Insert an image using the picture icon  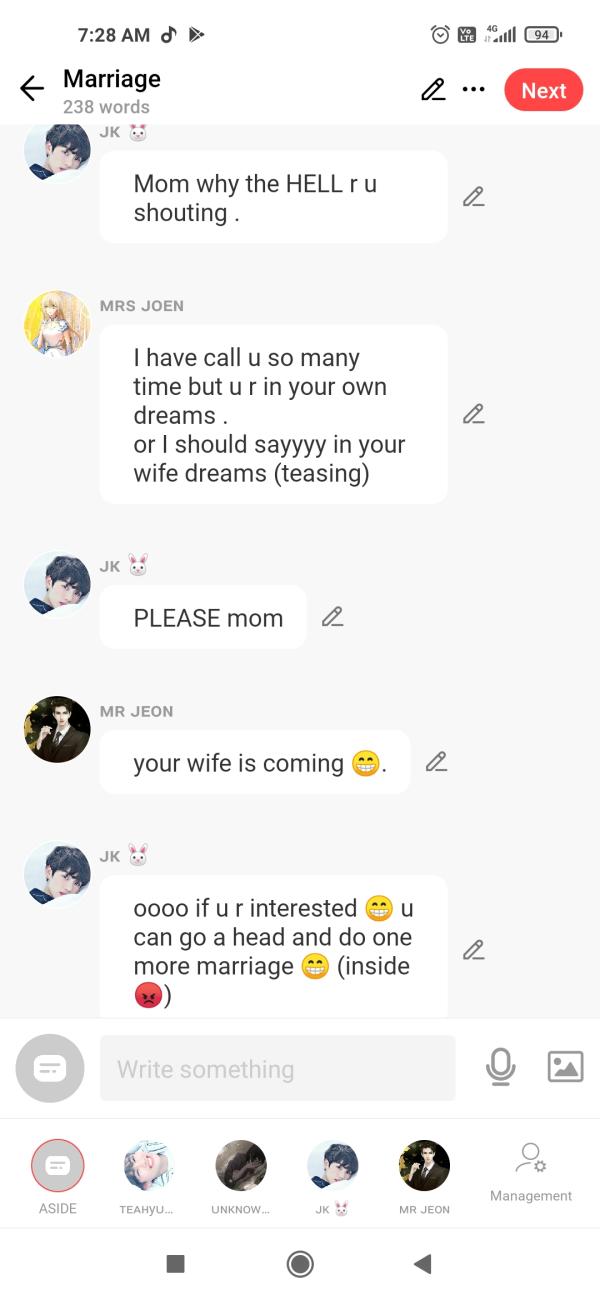tap(565, 1067)
